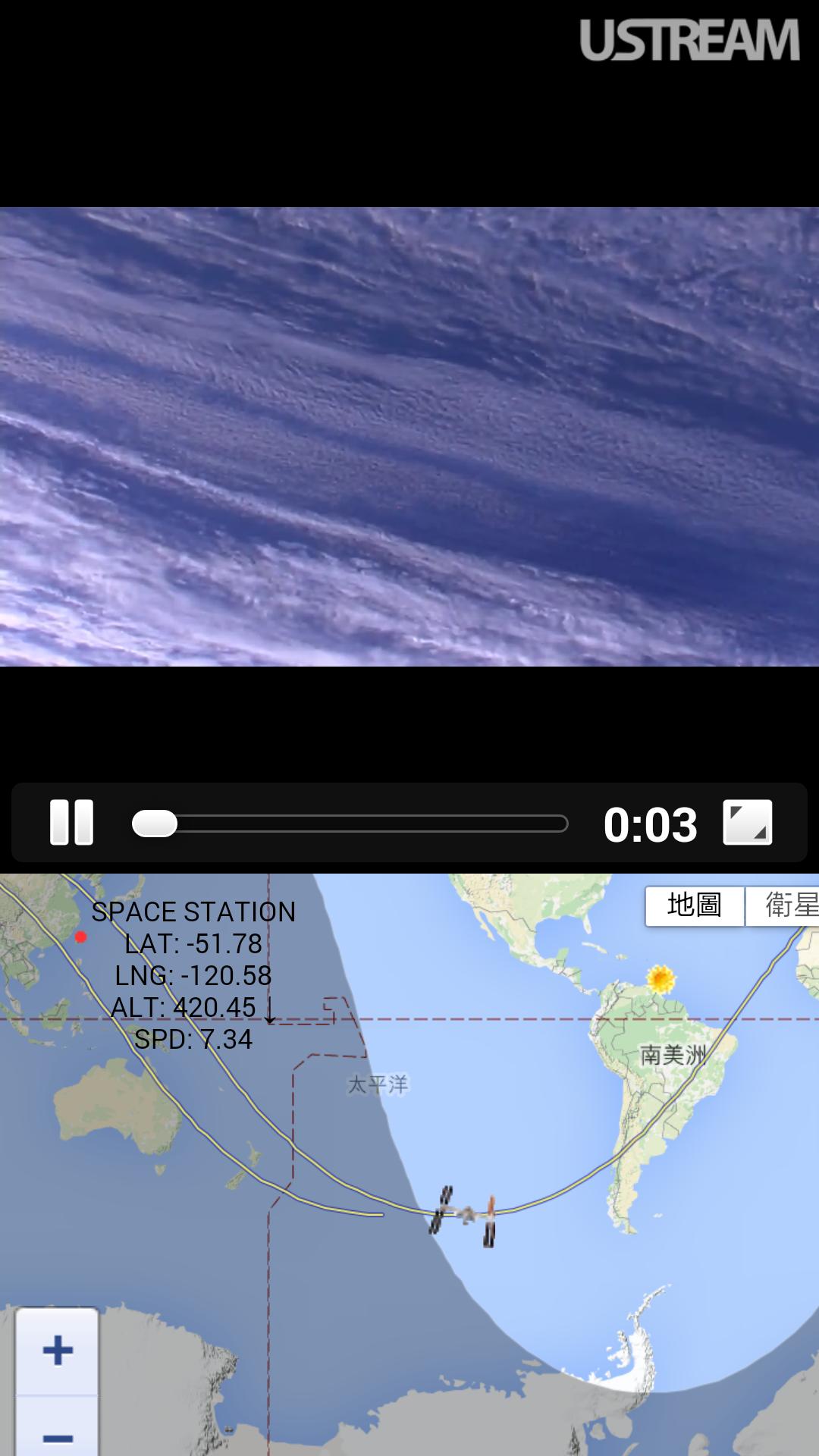Zoom out on the map
Viewport: 819px width, 1456px height.
[x=58, y=1435]
